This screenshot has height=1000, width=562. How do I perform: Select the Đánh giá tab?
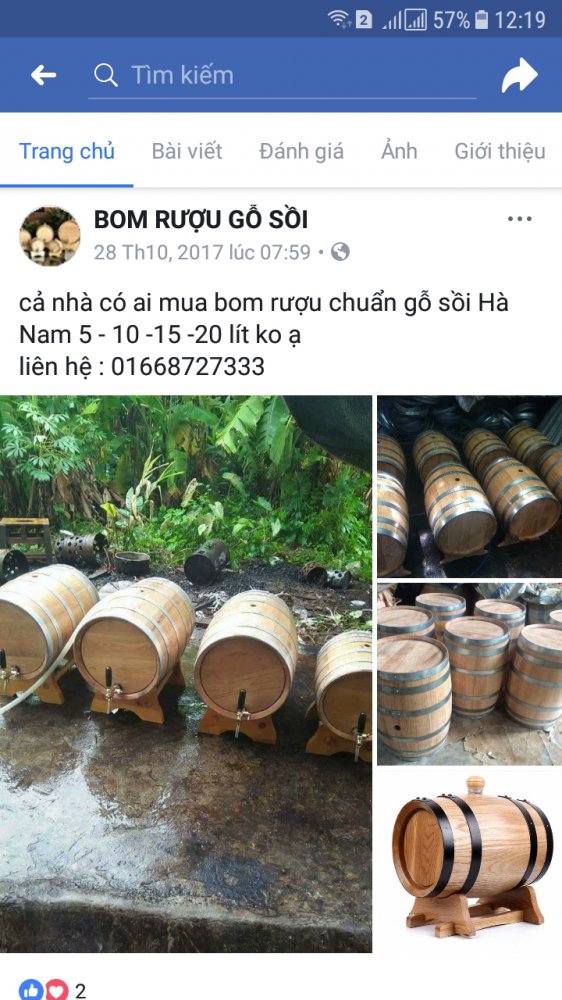point(301,151)
